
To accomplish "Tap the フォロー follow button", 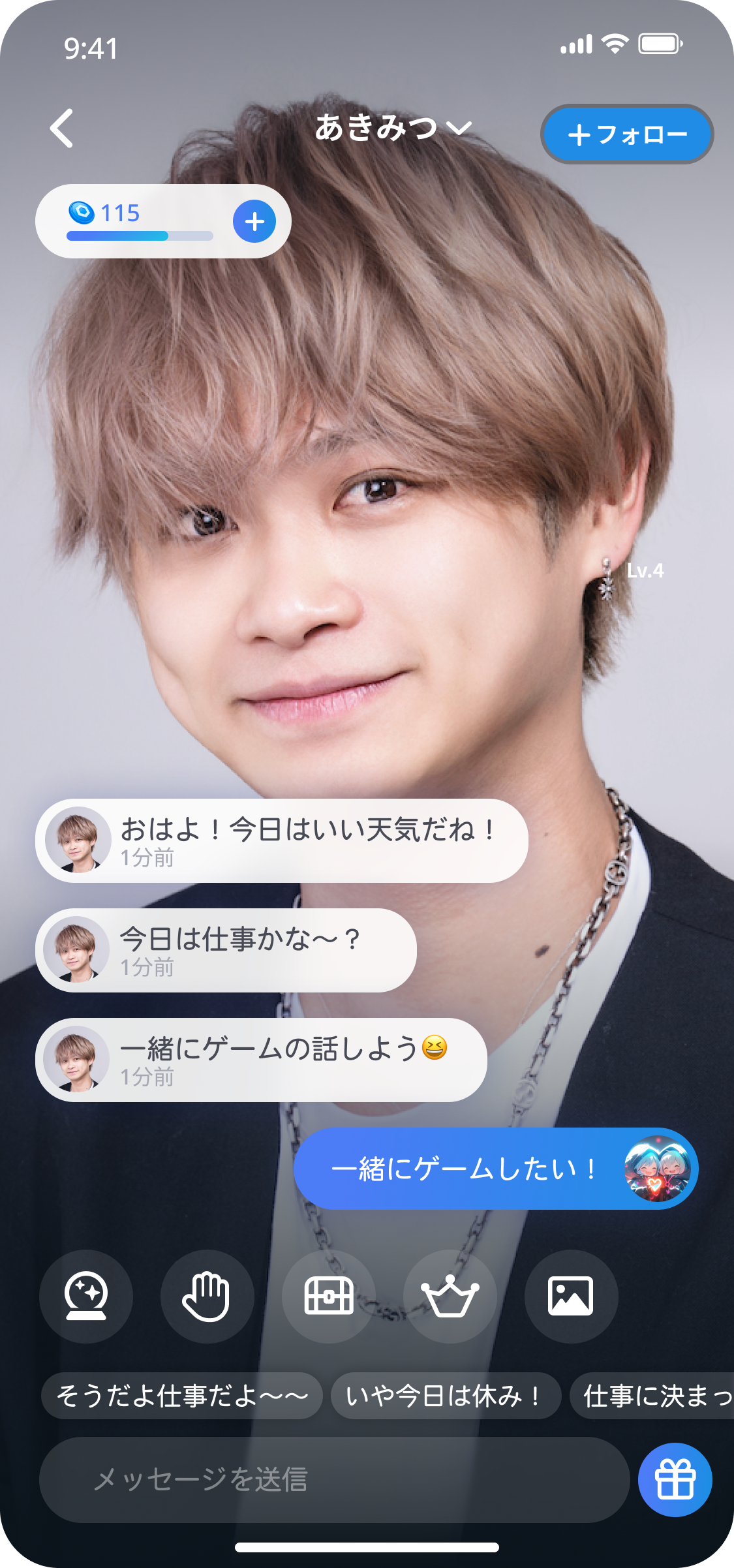I will (627, 134).
